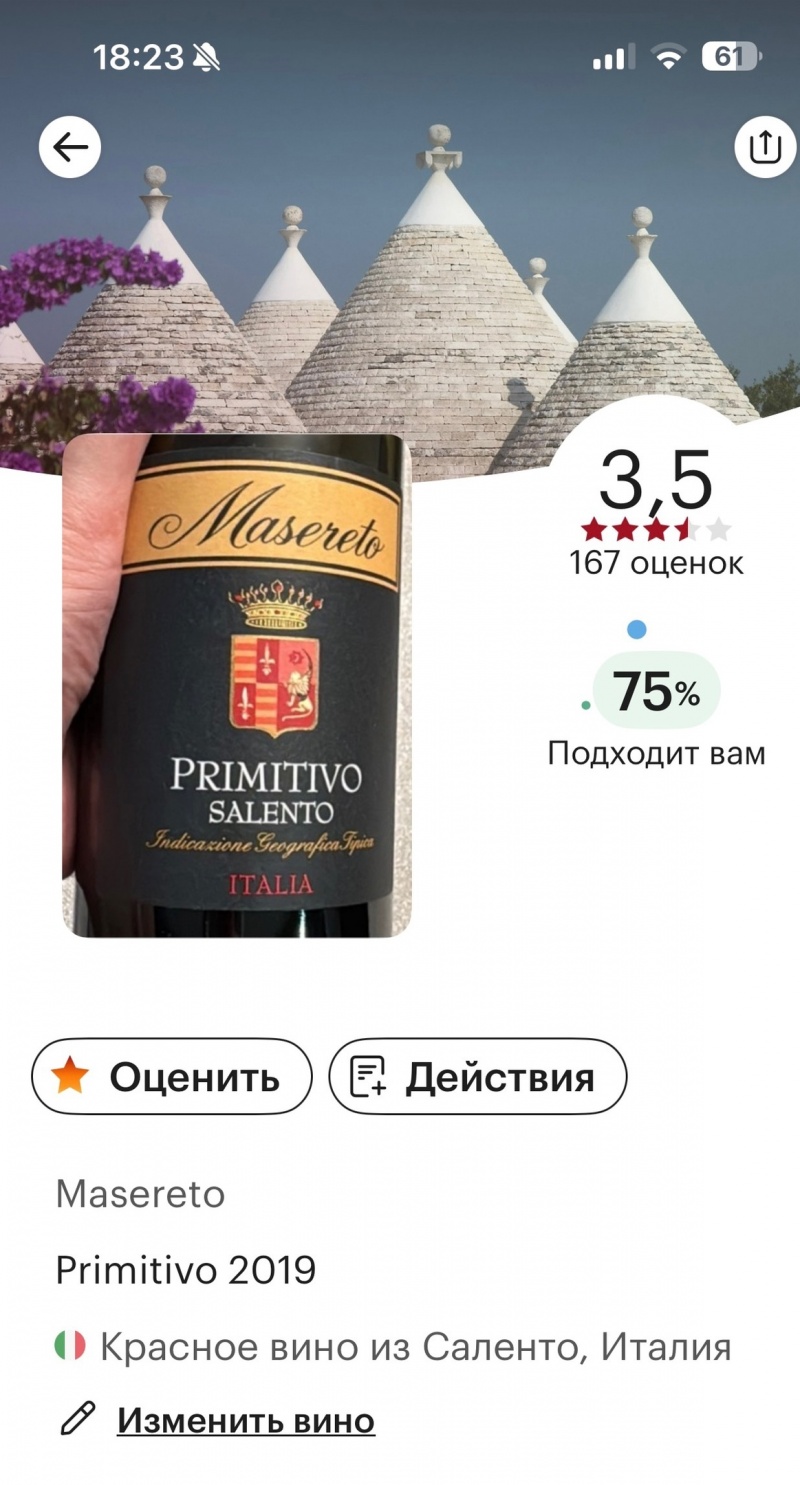Tap the Изменить вино link

[x=245, y=1420]
